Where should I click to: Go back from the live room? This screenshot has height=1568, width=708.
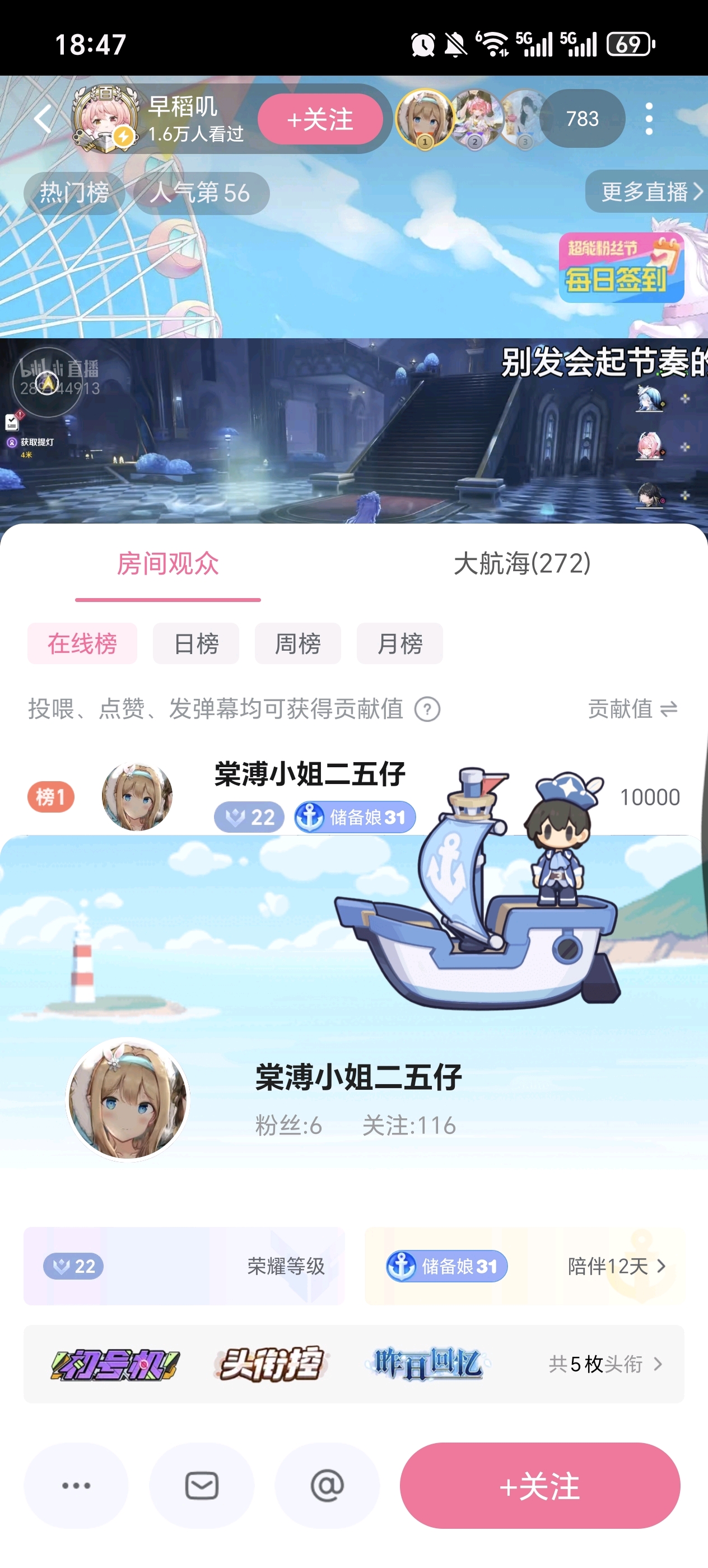[43, 118]
